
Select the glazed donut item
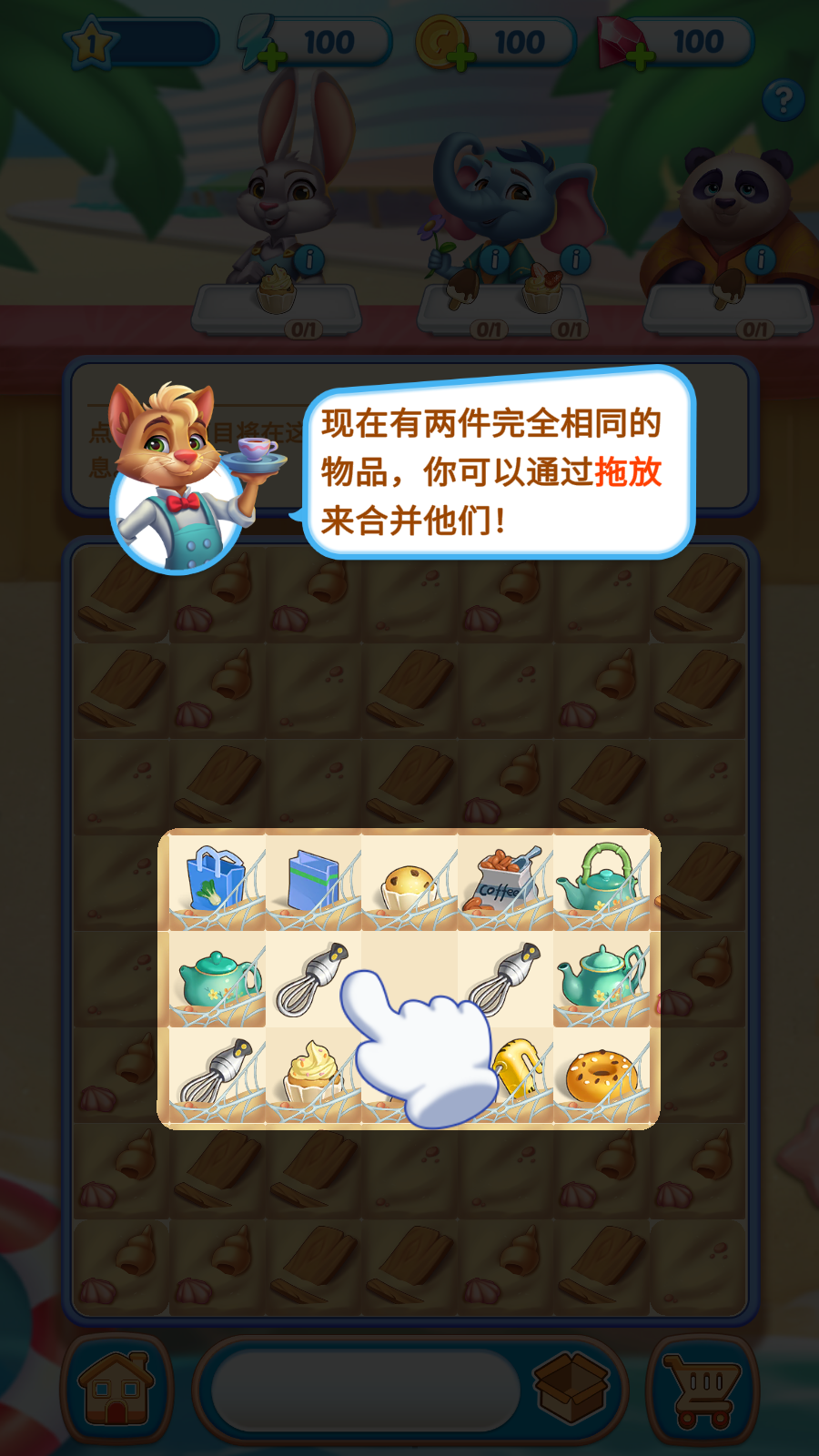click(x=600, y=1077)
